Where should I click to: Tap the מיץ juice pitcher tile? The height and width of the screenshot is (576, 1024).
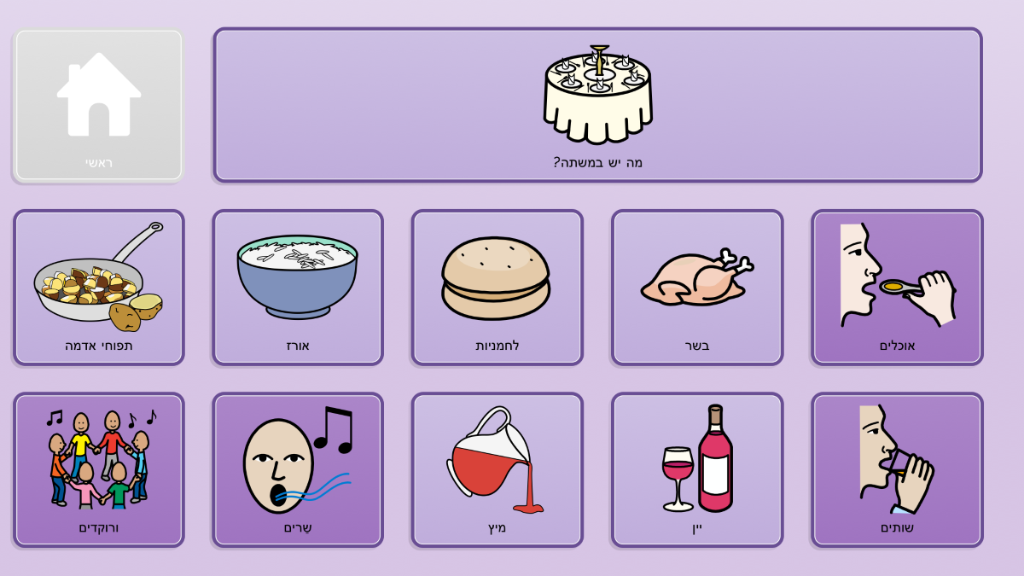tap(496, 469)
